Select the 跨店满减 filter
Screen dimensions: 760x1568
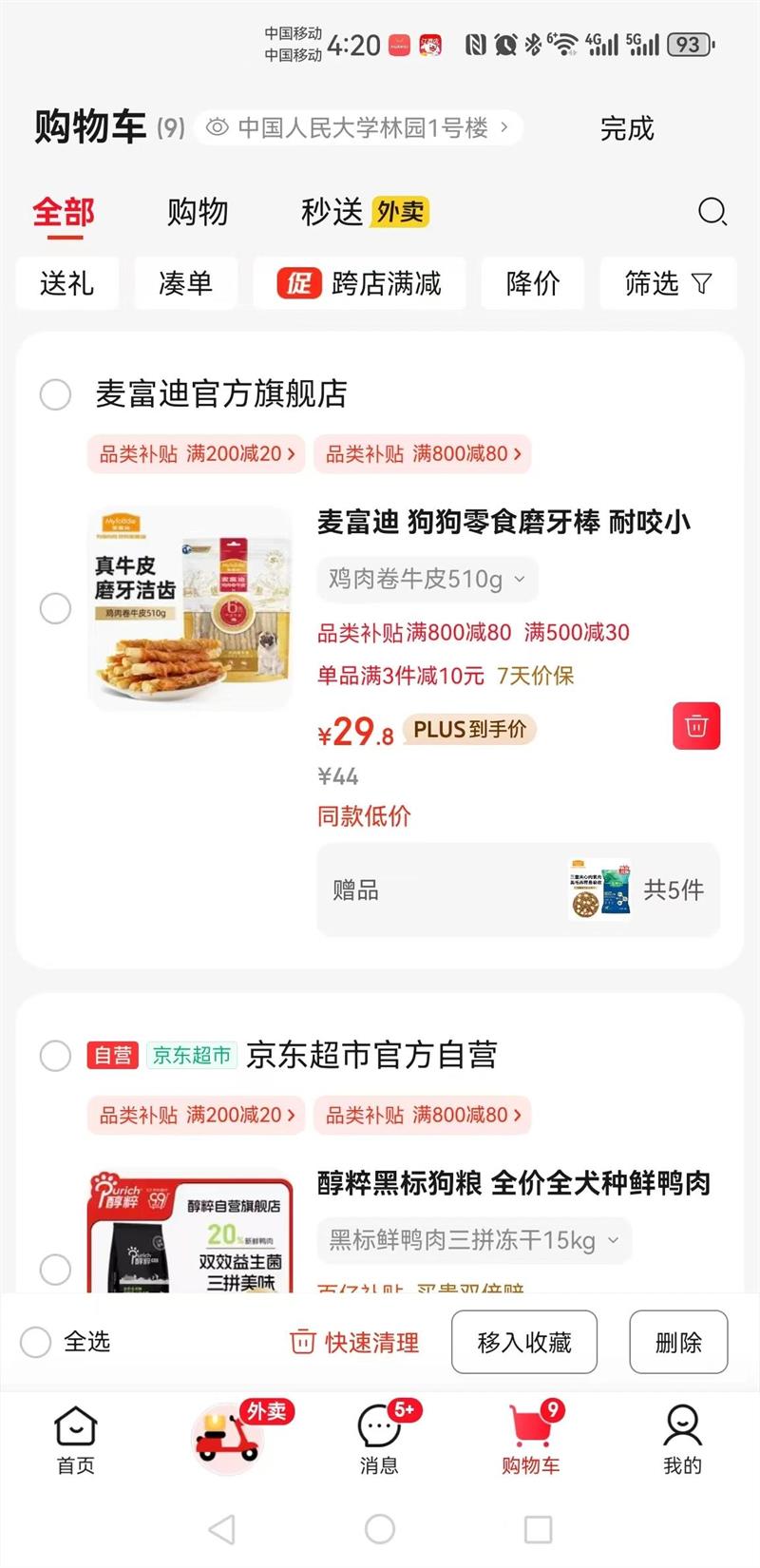tap(359, 283)
